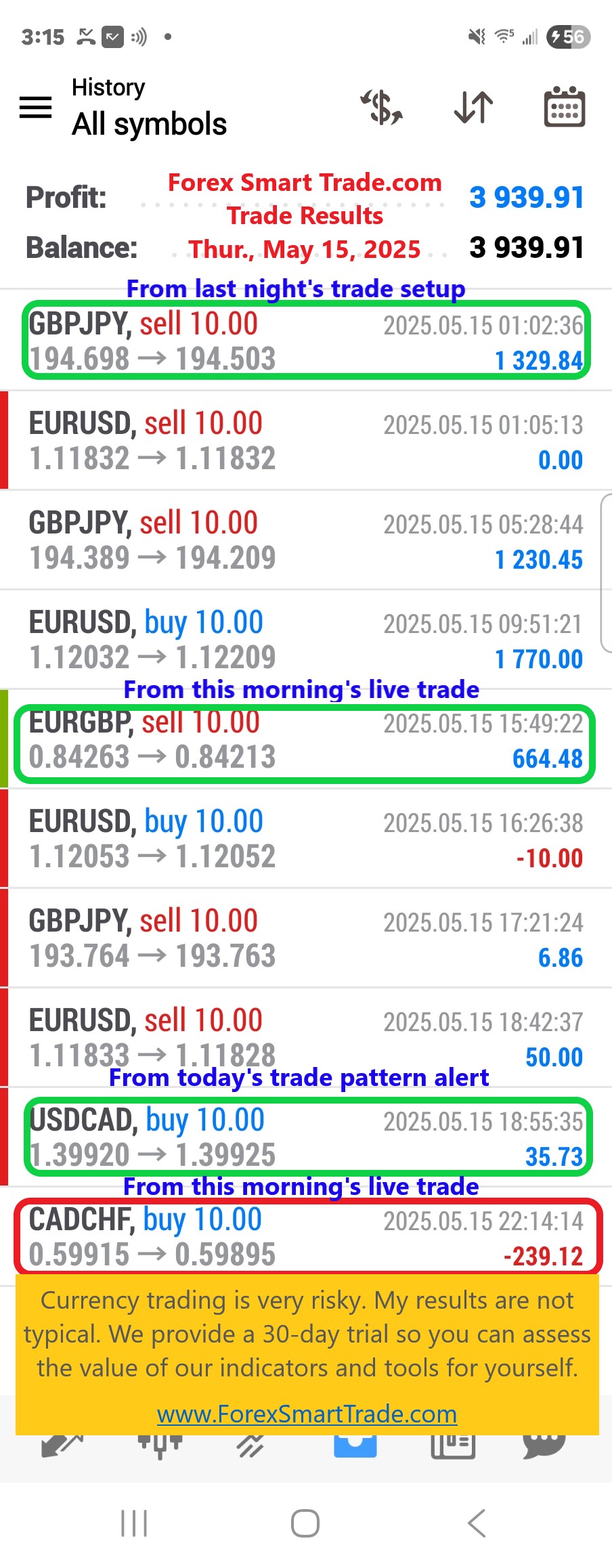Open the calendar date range picker
The width and height of the screenshot is (612, 1568).
(x=564, y=108)
